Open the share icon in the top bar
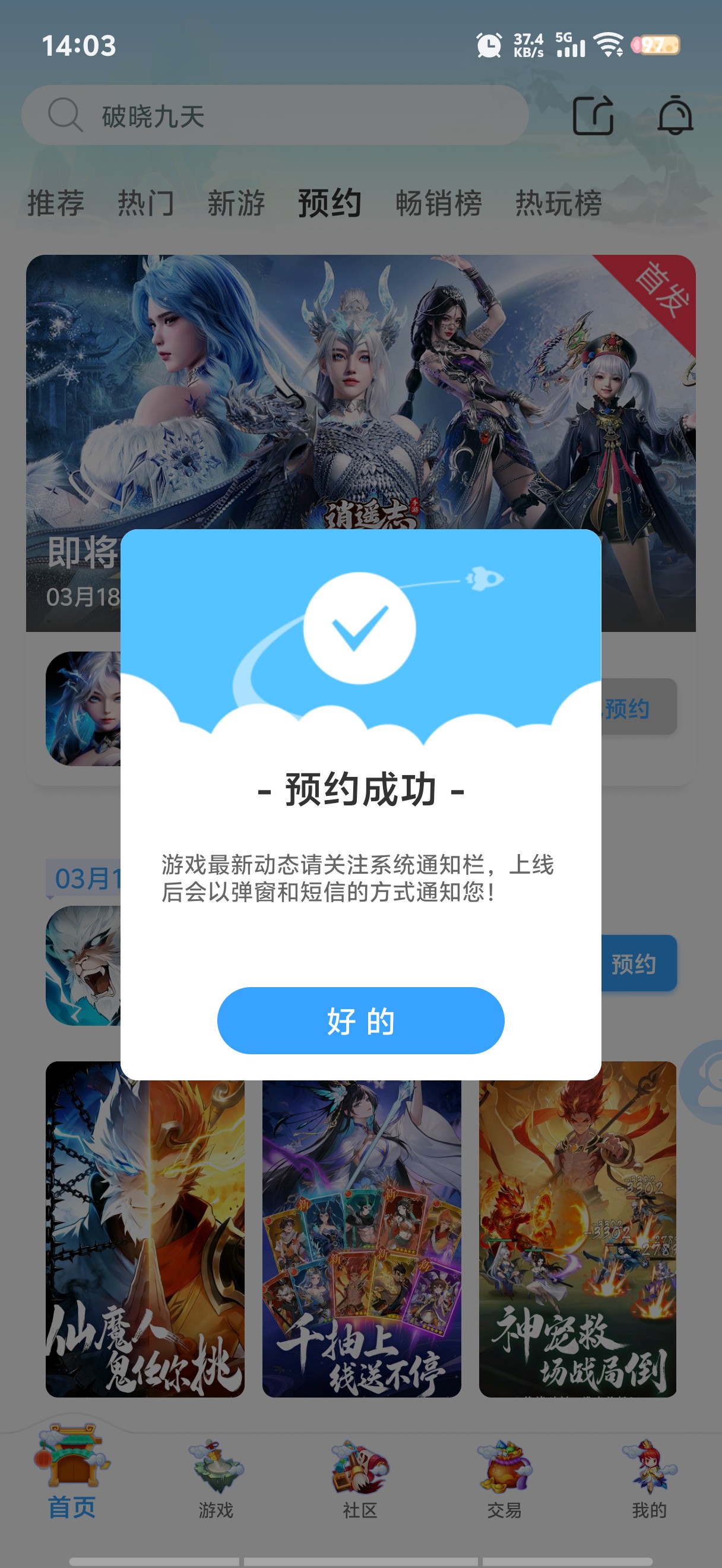The height and width of the screenshot is (1568, 722). pyautogui.click(x=593, y=116)
